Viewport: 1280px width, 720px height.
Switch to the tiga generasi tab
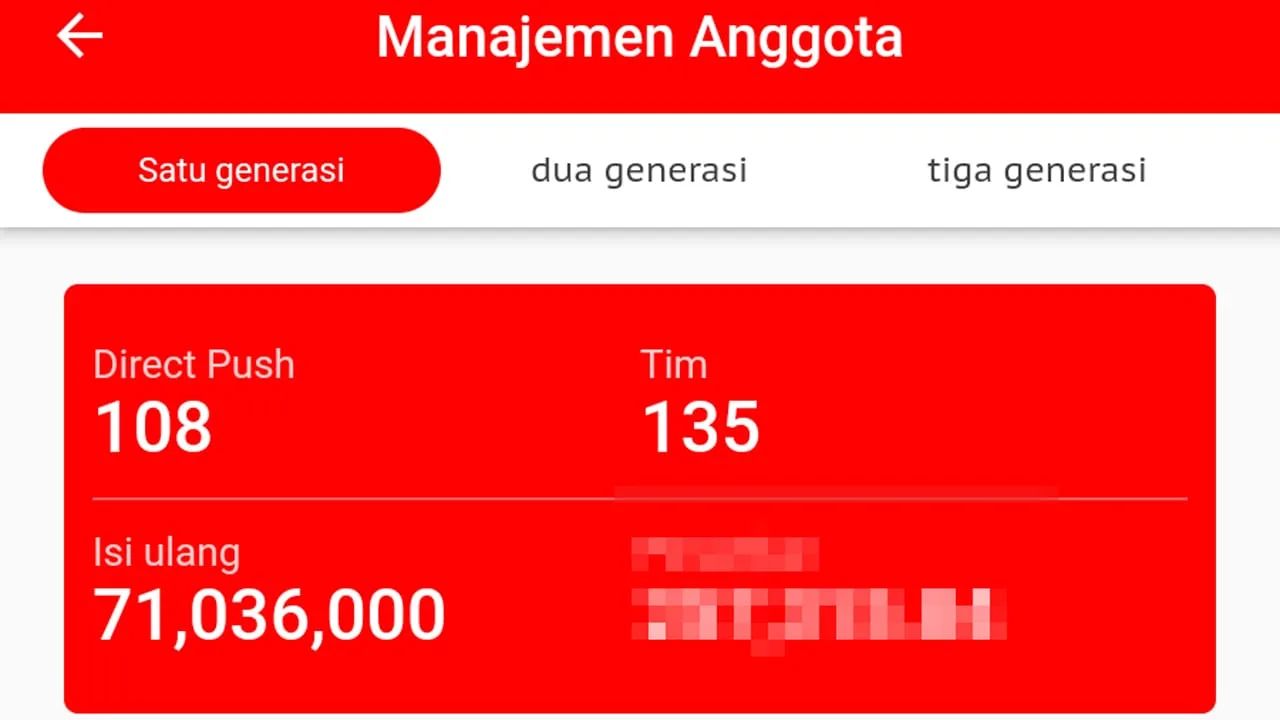coord(1036,170)
